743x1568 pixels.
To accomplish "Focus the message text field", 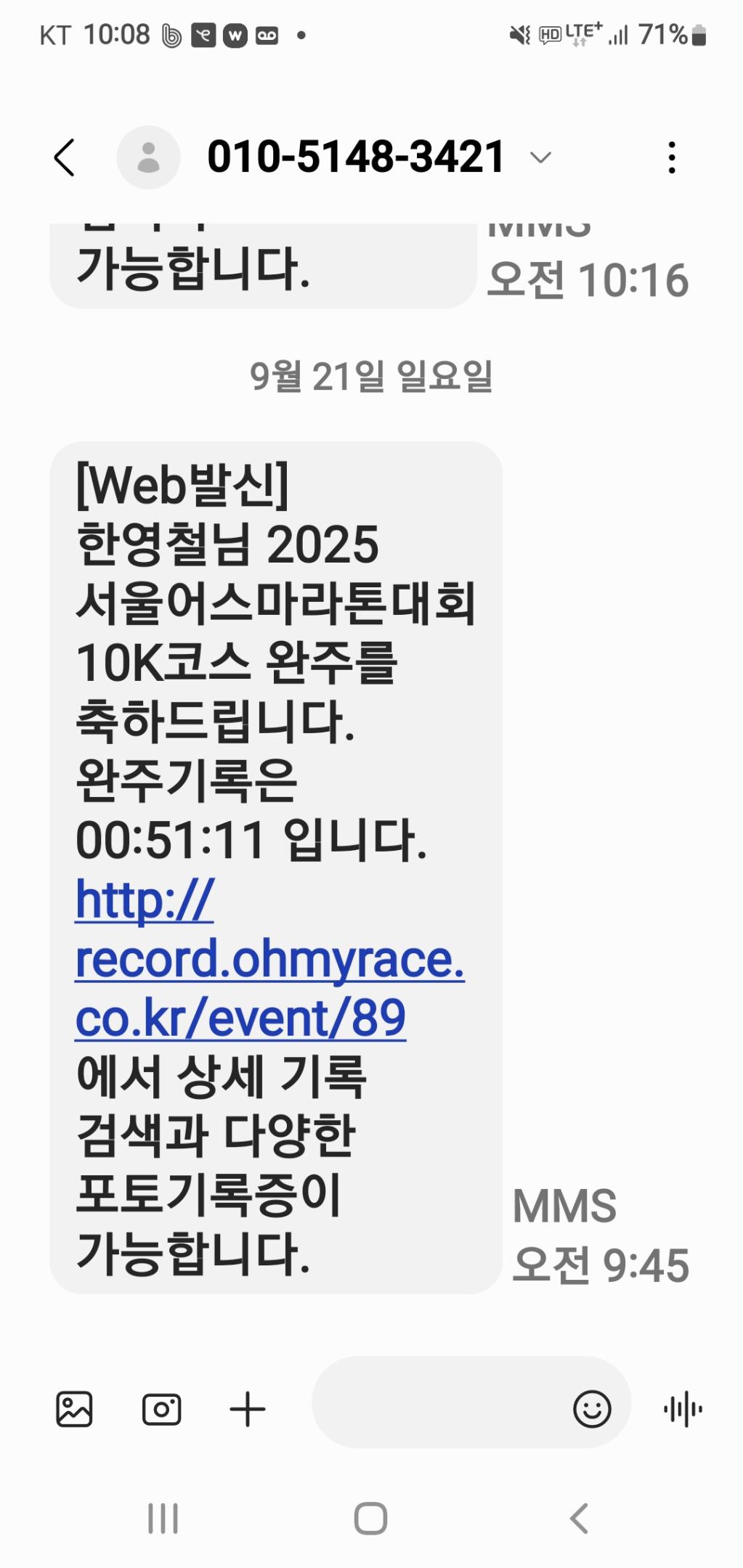I will pos(436,1409).
